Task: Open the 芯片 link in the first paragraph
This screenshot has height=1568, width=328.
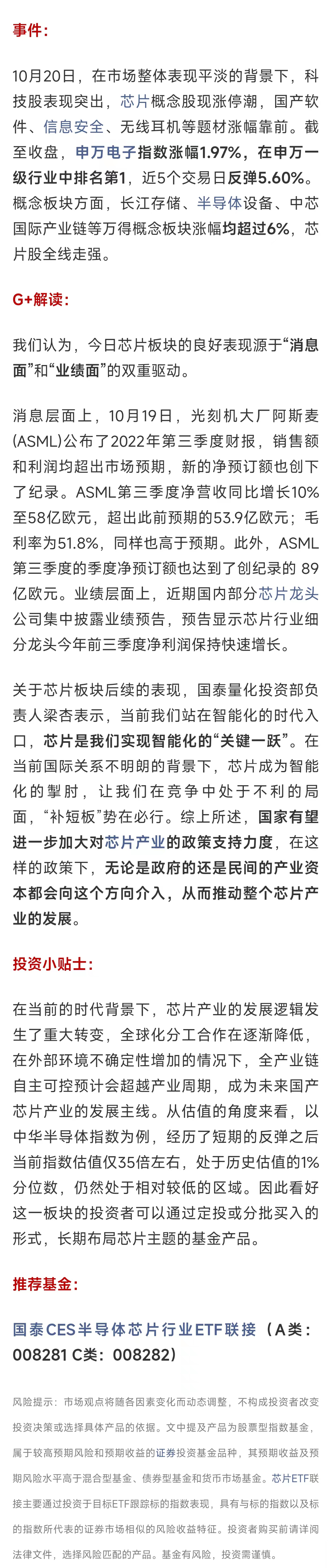Action: pyautogui.click(x=135, y=101)
